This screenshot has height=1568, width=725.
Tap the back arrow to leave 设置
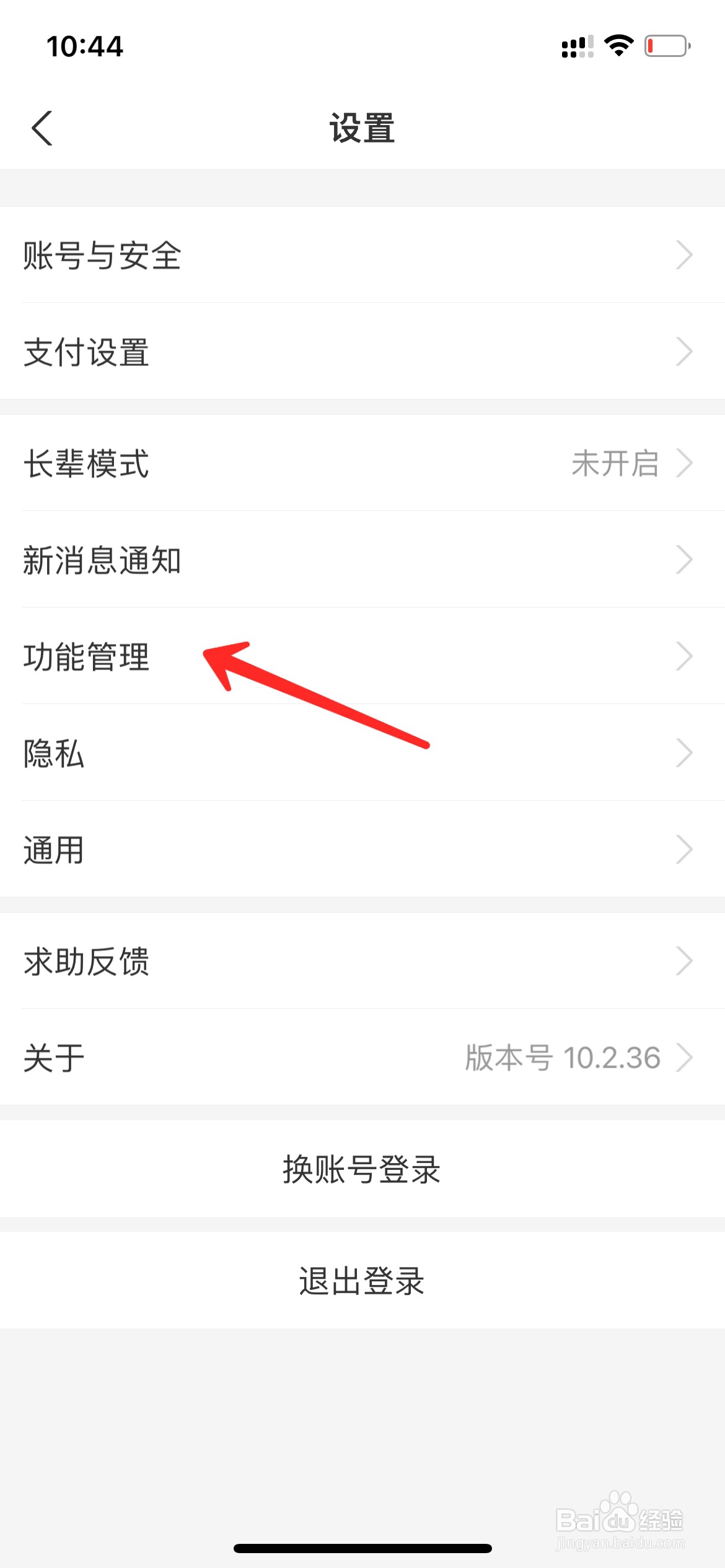click(41, 128)
